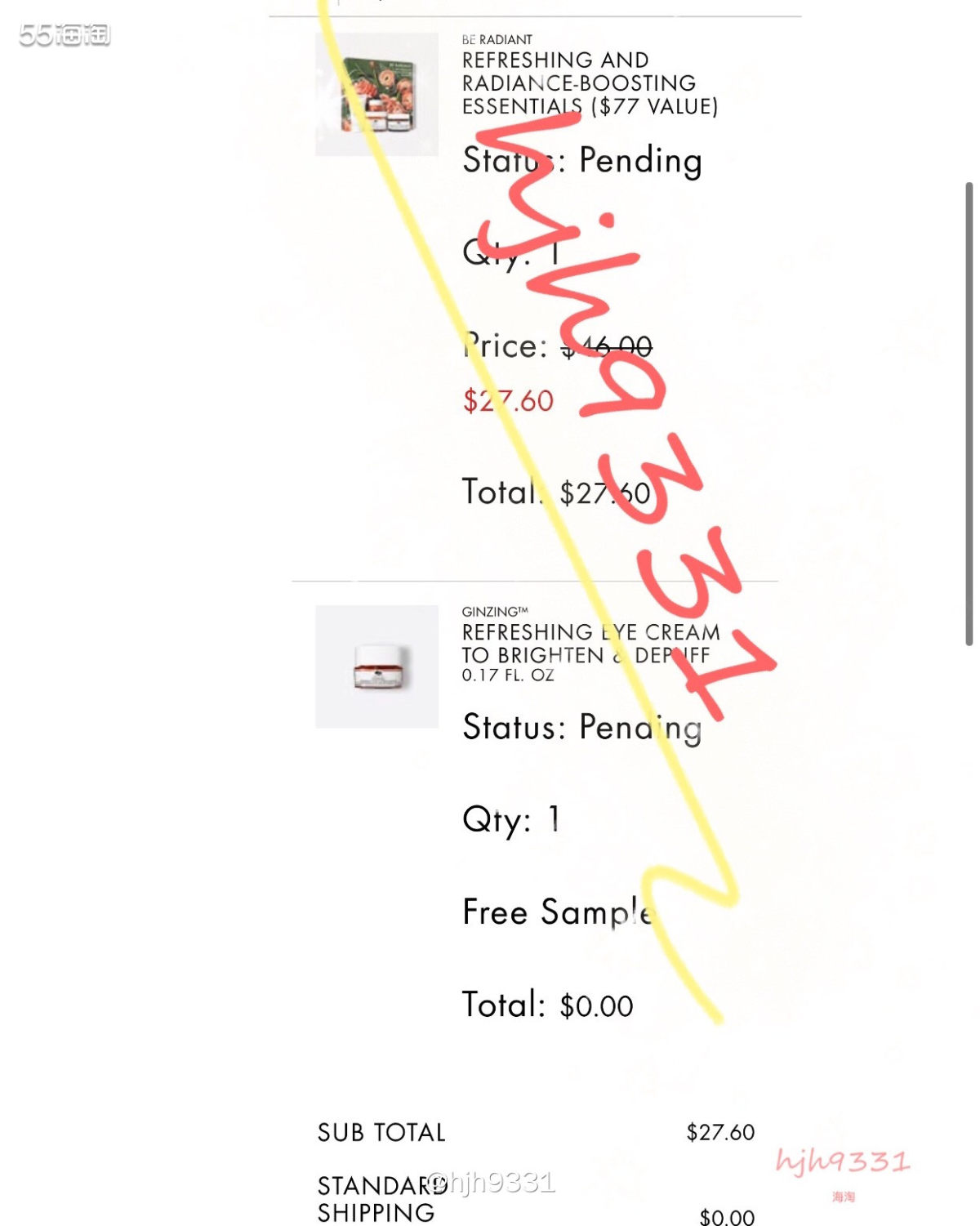Open Refreshing and Radiance-Boosting Essentials product link

tap(588, 82)
